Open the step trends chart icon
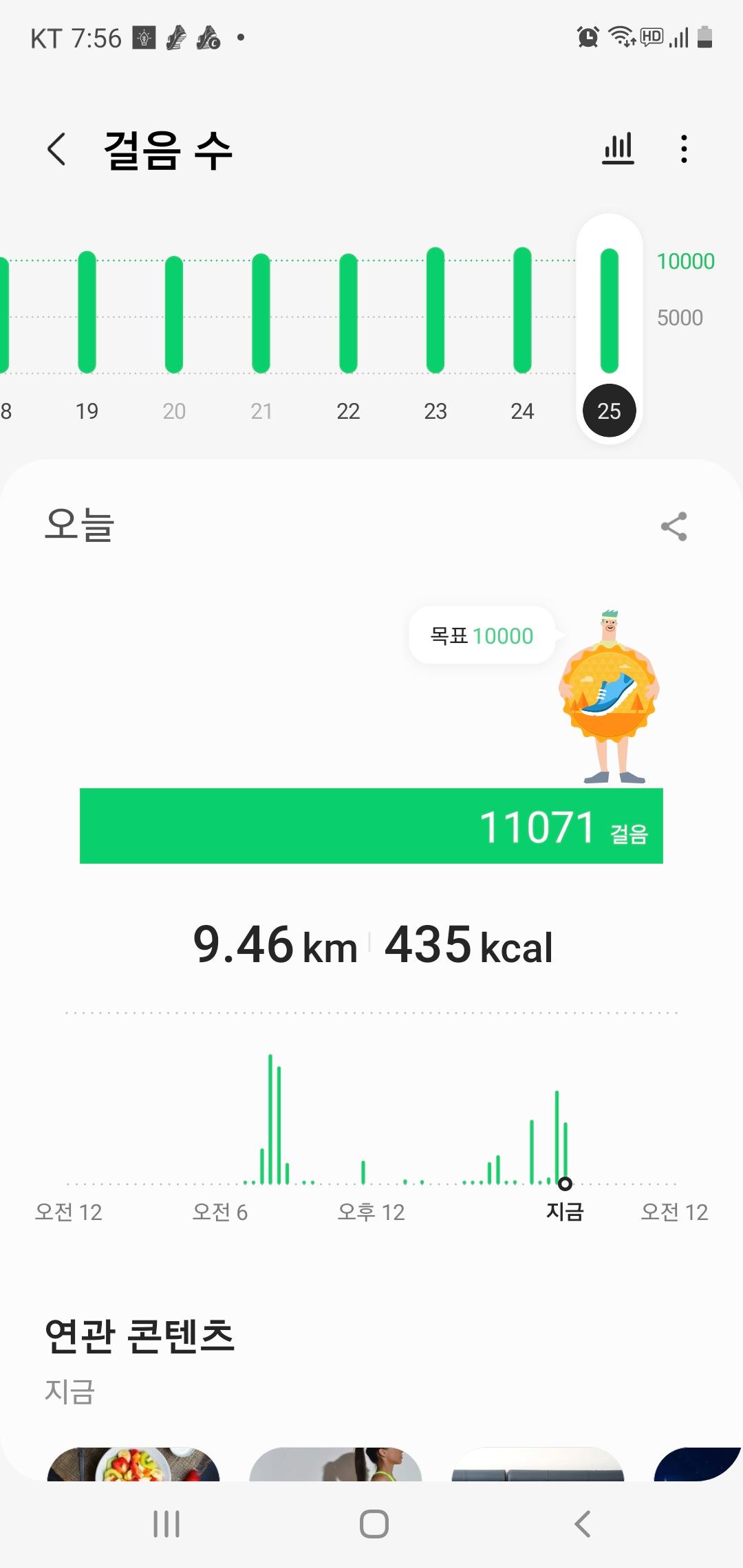Viewport: 743px width, 1568px height. point(618,149)
